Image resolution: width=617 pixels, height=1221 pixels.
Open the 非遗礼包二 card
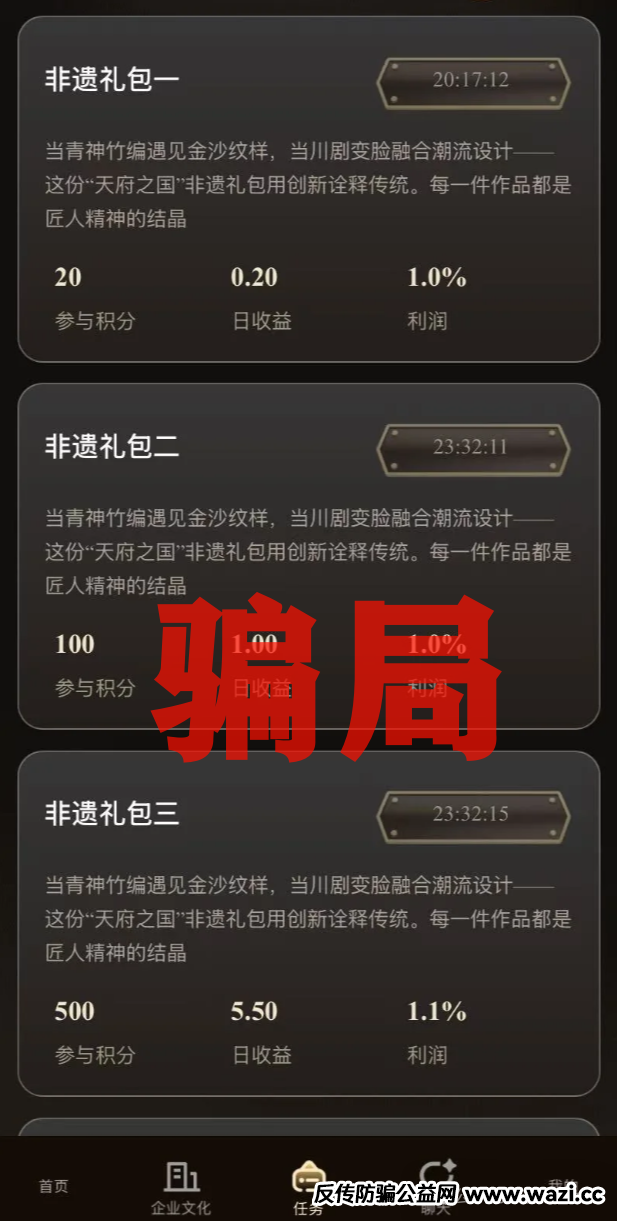point(308,556)
